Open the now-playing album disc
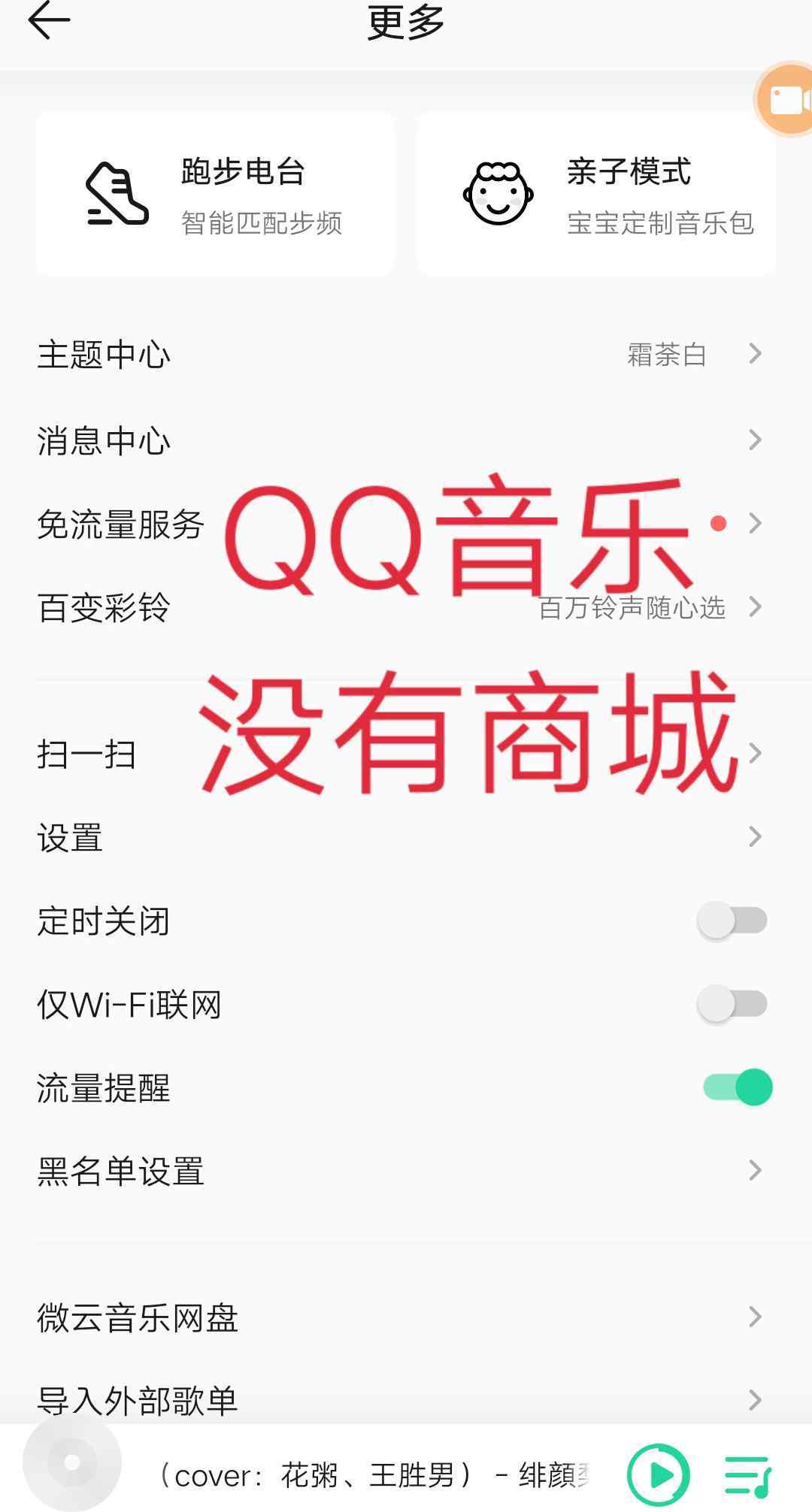This screenshot has height=1512, width=812. point(72,1462)
